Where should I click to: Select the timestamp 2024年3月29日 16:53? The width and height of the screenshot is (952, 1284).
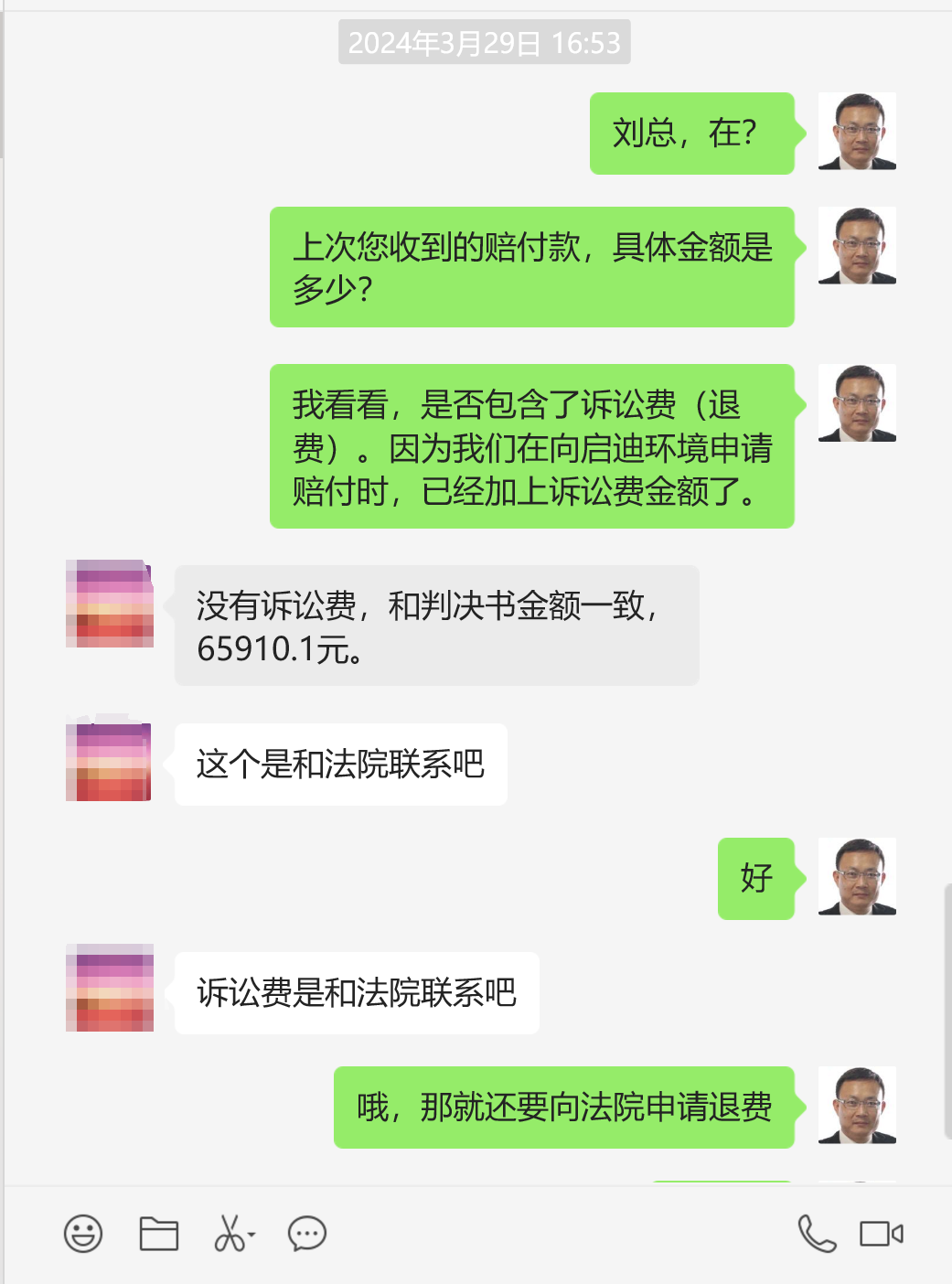(485, 42)
